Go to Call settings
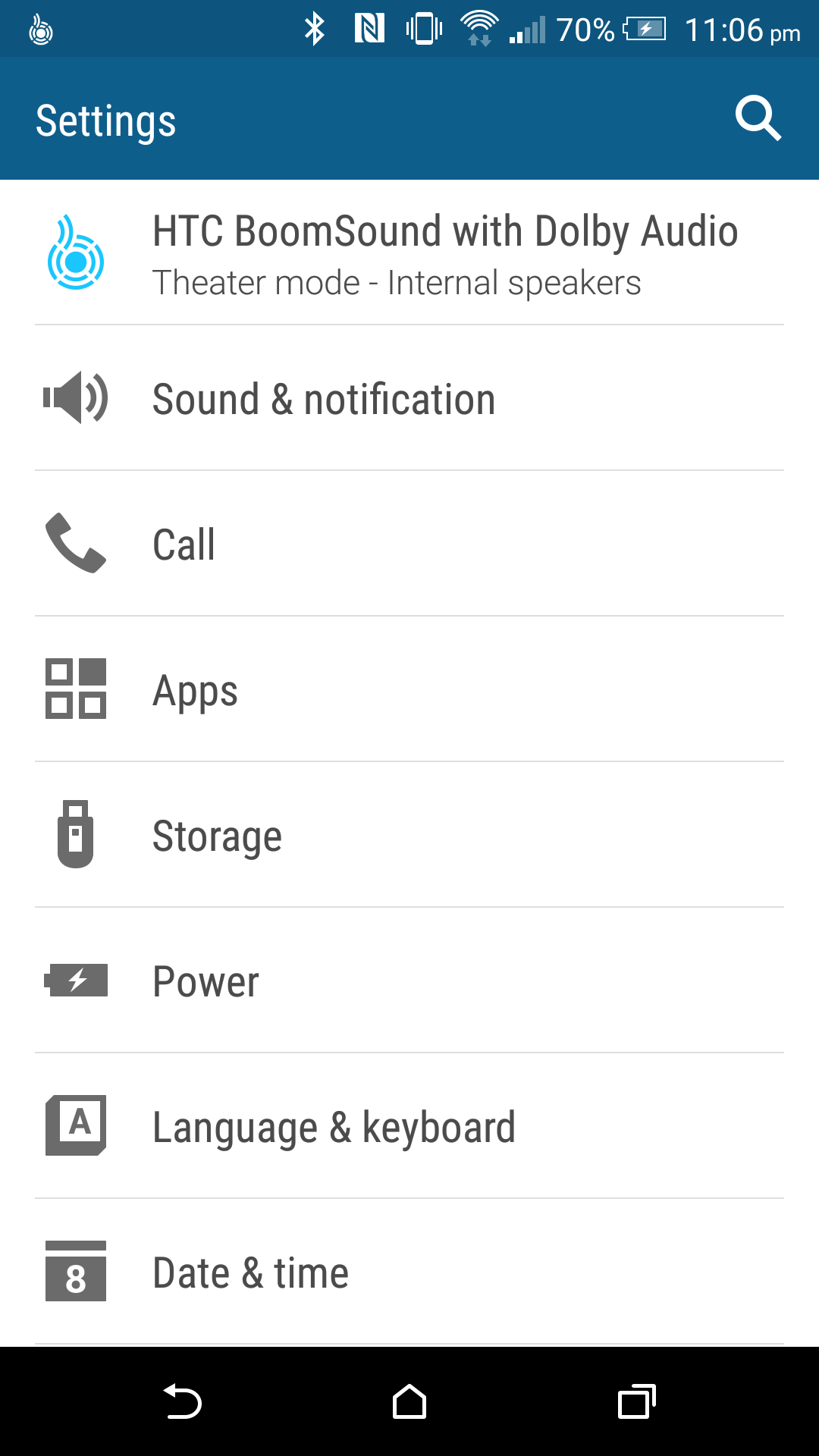Screen dimensions: 819x1456 [x=409, y=544]
